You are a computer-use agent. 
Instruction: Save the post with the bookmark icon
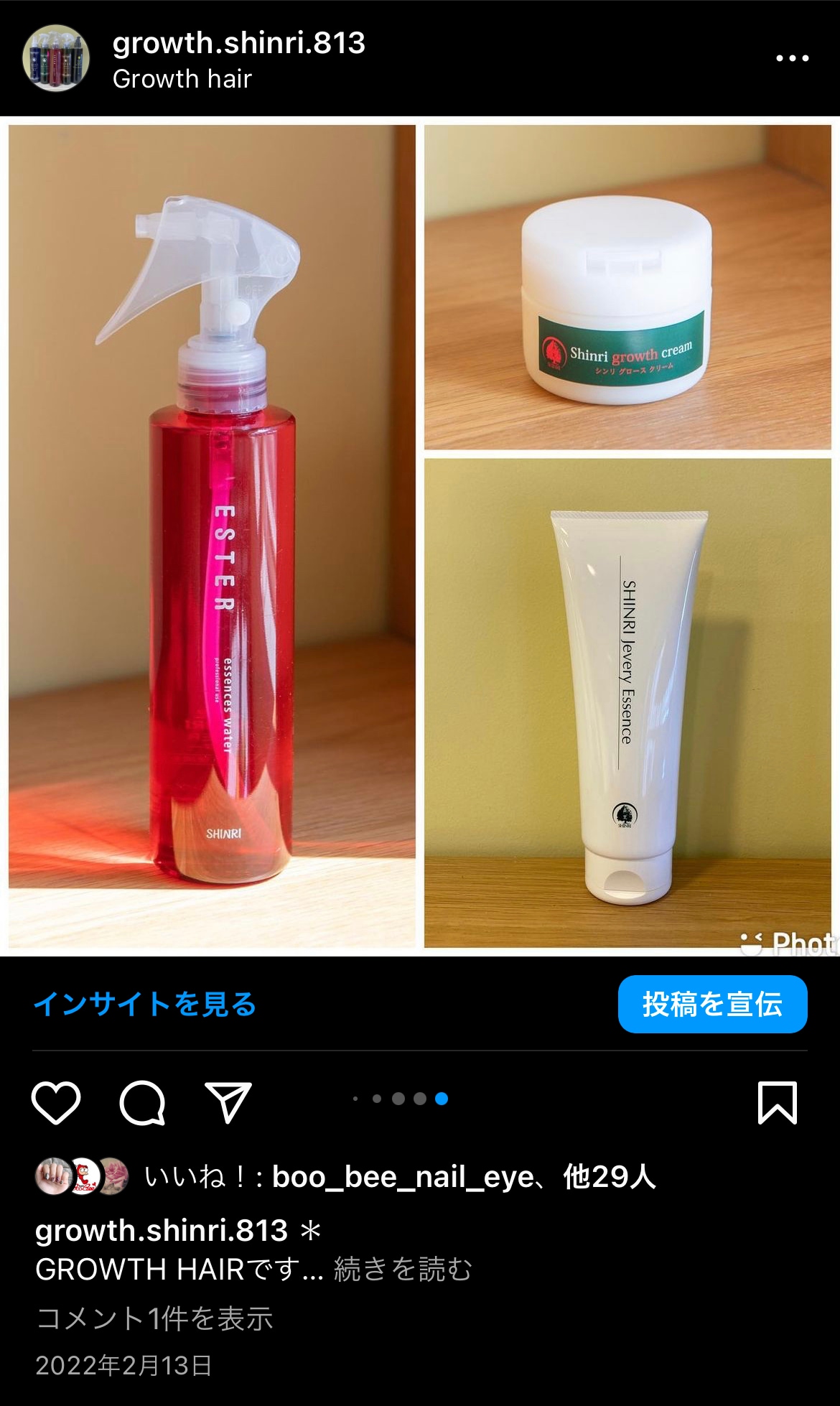pos(778,1102)
